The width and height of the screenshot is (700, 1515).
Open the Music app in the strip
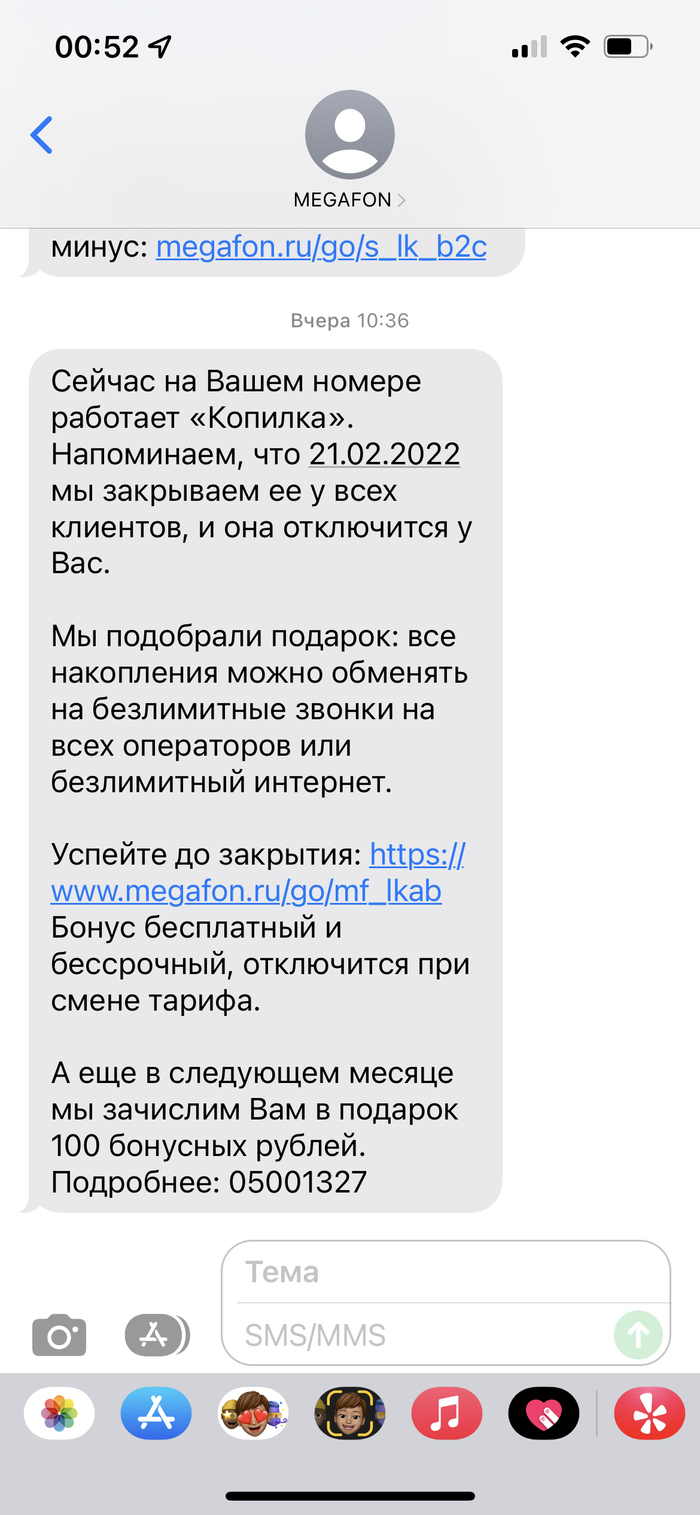447,1413
